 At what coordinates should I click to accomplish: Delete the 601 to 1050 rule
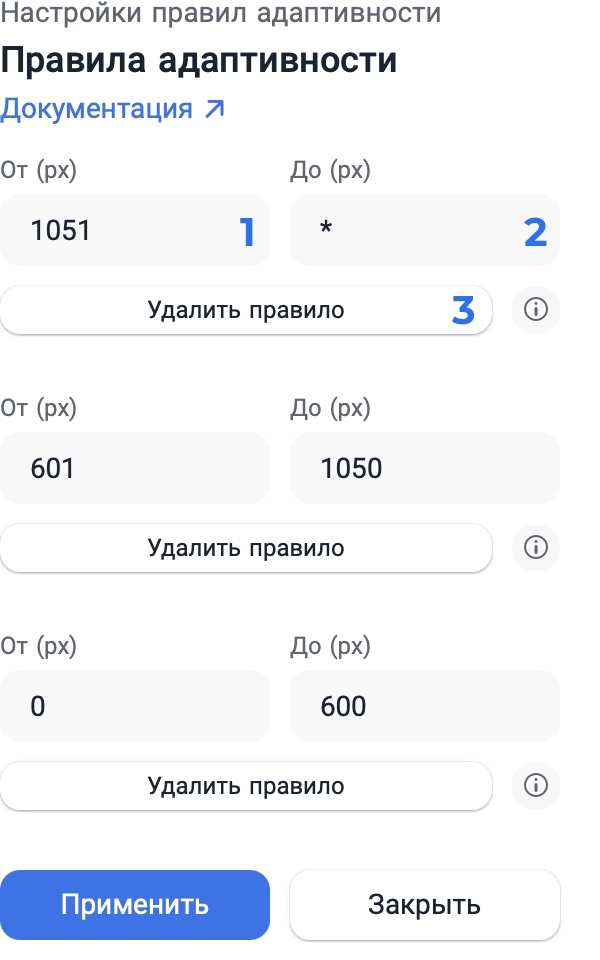245,548
